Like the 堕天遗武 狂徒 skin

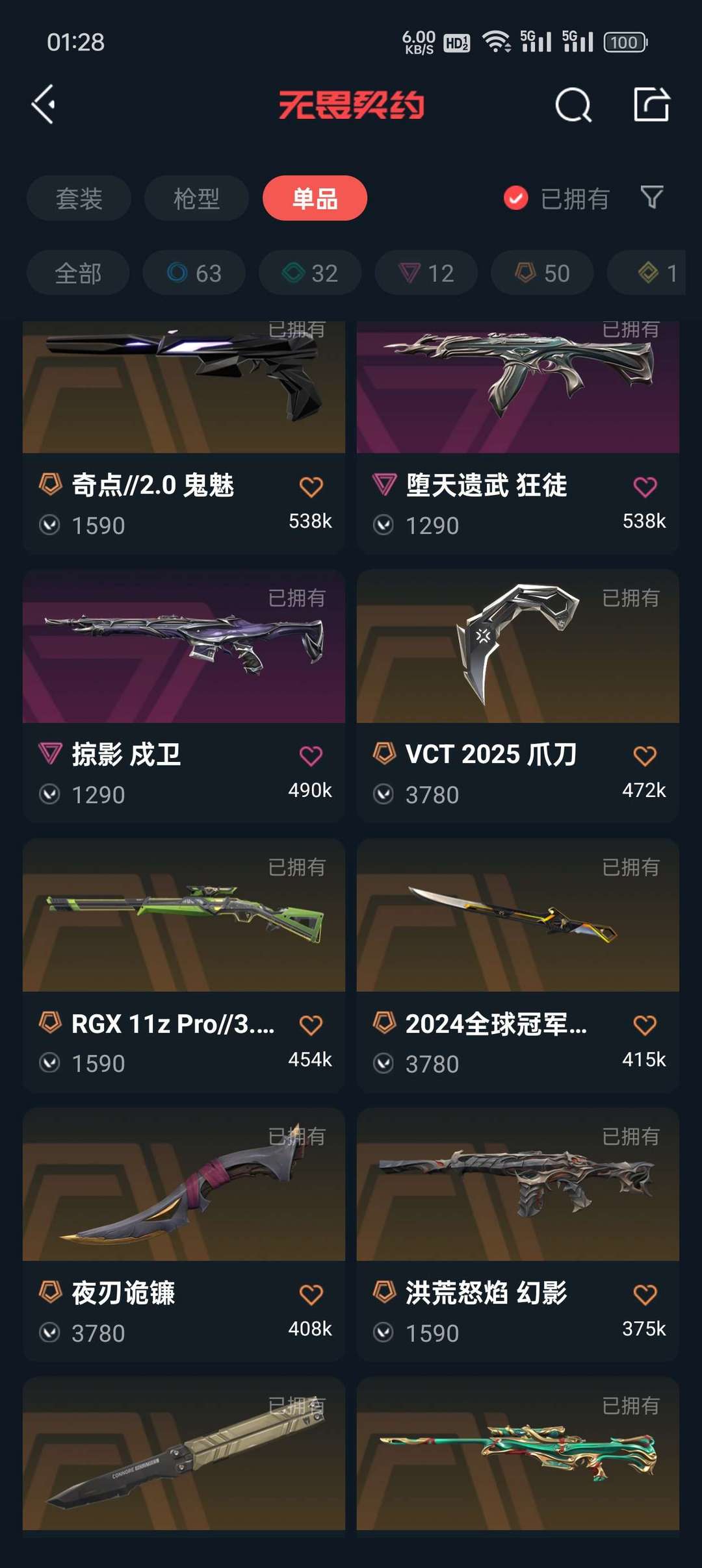(x=645, y=487)
